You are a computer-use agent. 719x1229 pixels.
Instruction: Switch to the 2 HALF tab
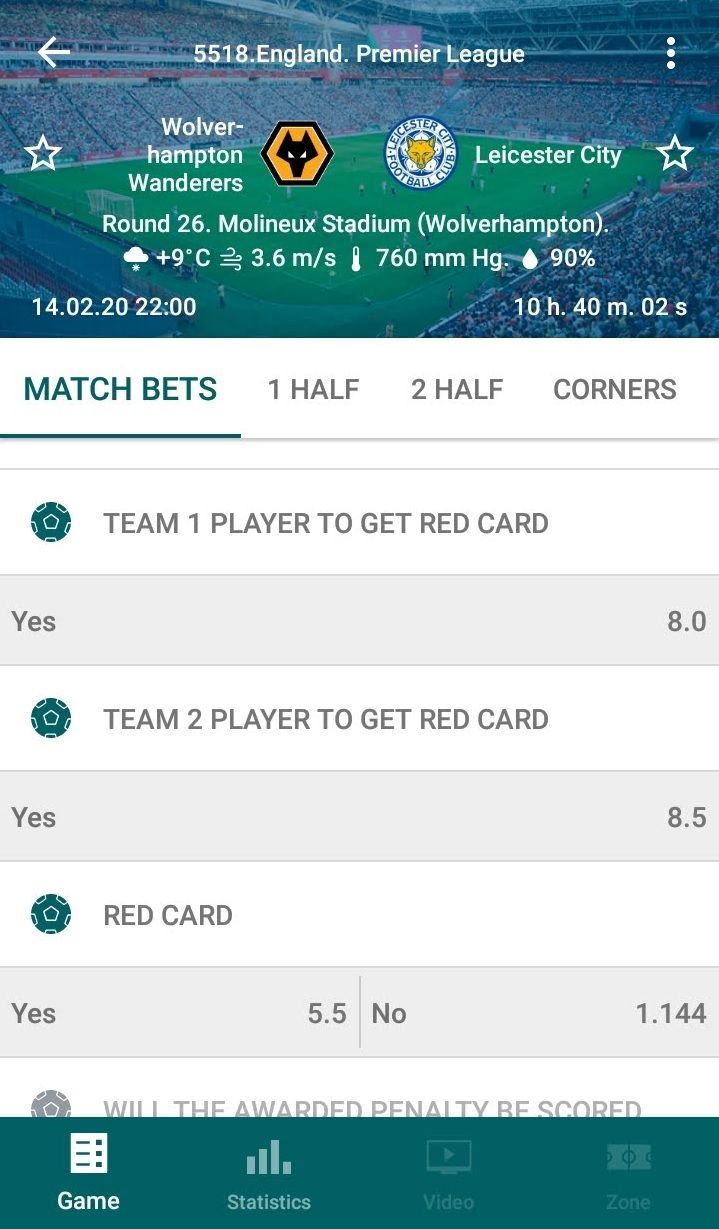point(457,389)
